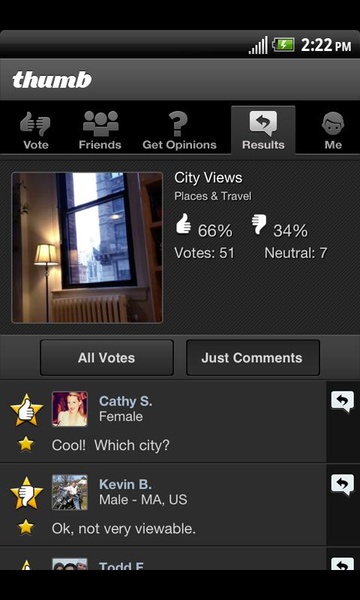This screenshot has height=600, width=360.
Task: Show All Votes
Action: pyautogui.click(x=107, y=358)
